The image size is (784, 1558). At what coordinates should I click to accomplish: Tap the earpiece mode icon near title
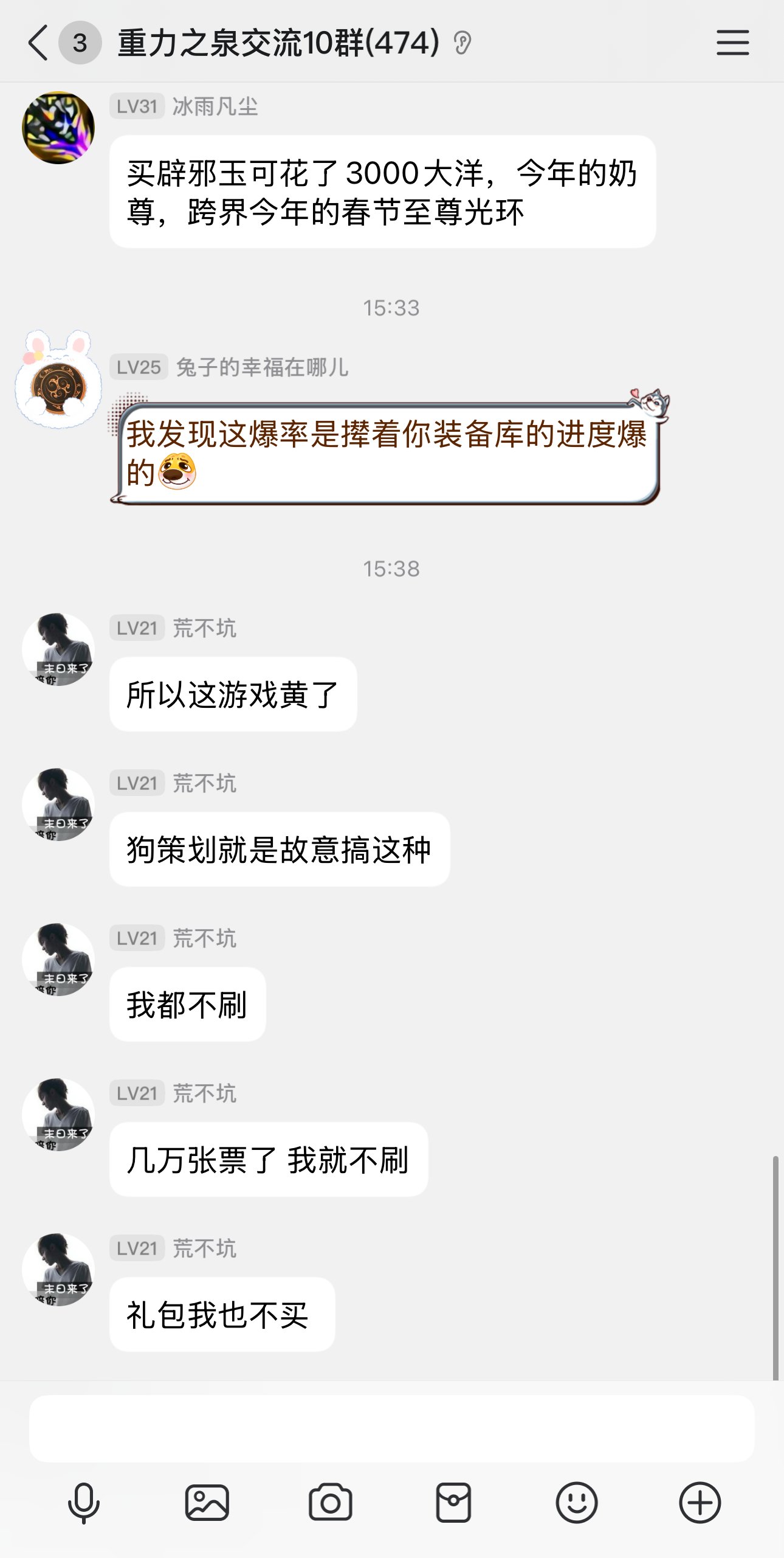tap(462, 43)
